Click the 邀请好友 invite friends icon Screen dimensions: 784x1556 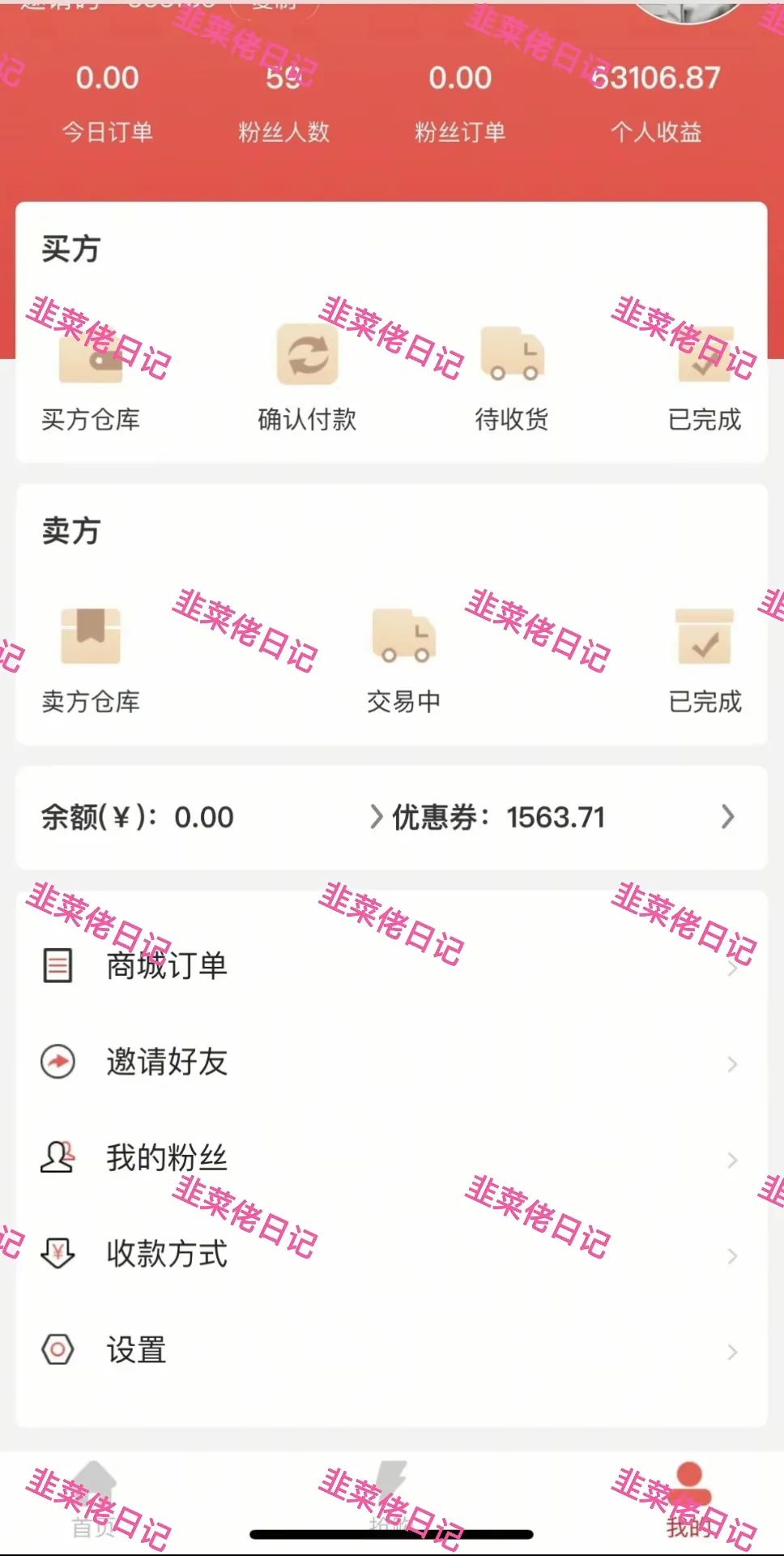tap(57, 1062)
